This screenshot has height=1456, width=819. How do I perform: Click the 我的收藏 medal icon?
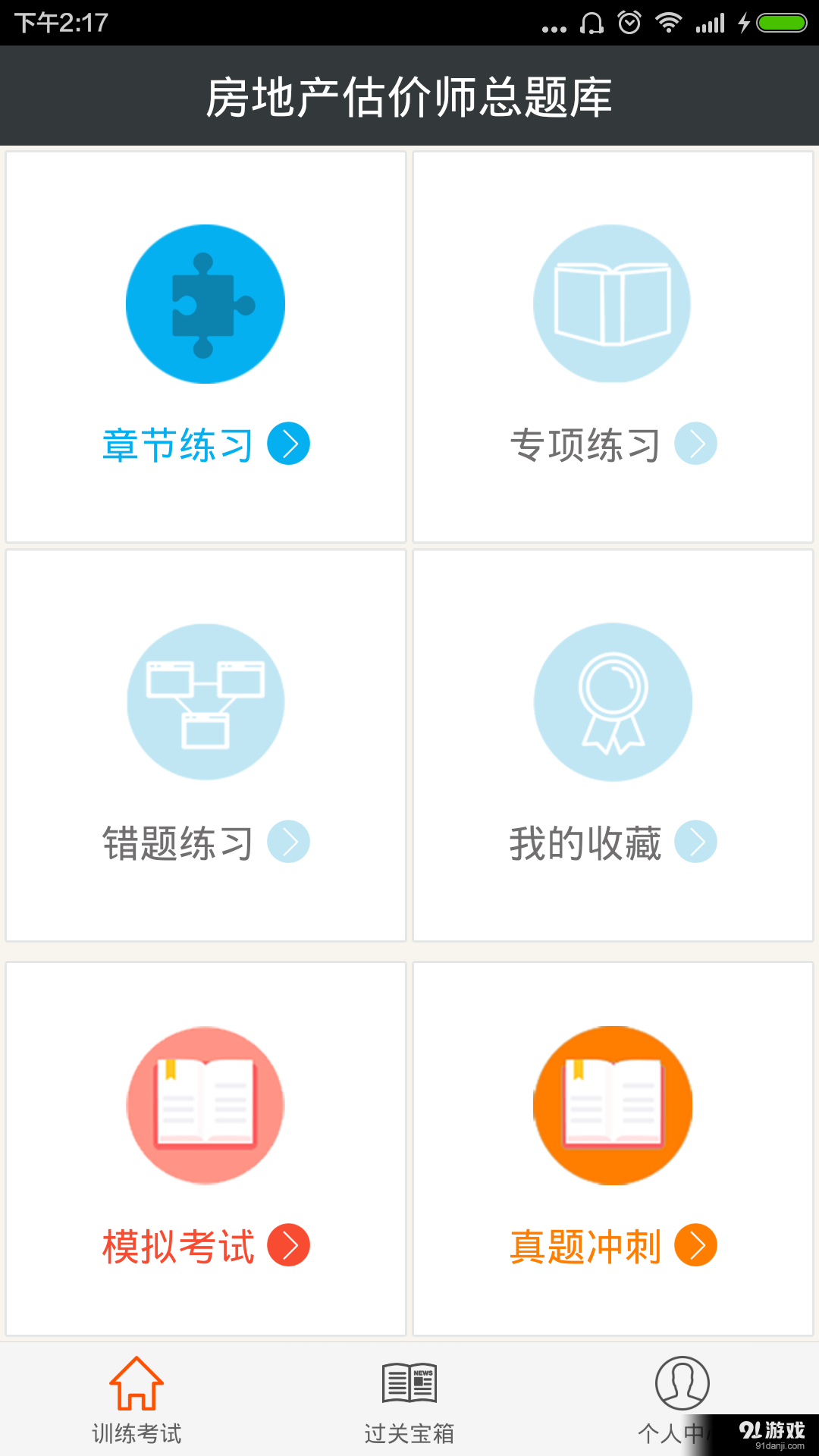click(613, 701)
